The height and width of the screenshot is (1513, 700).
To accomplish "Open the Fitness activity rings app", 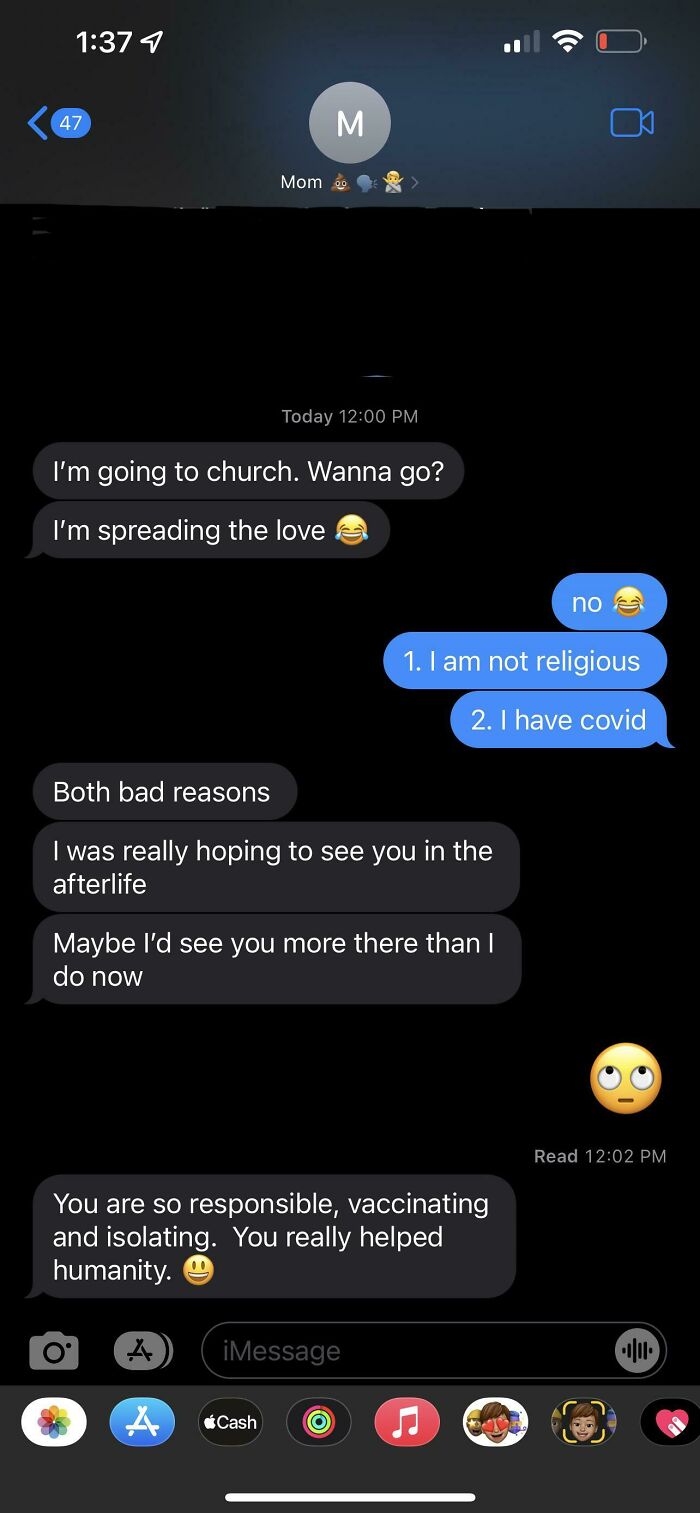I will (319, 1422).
